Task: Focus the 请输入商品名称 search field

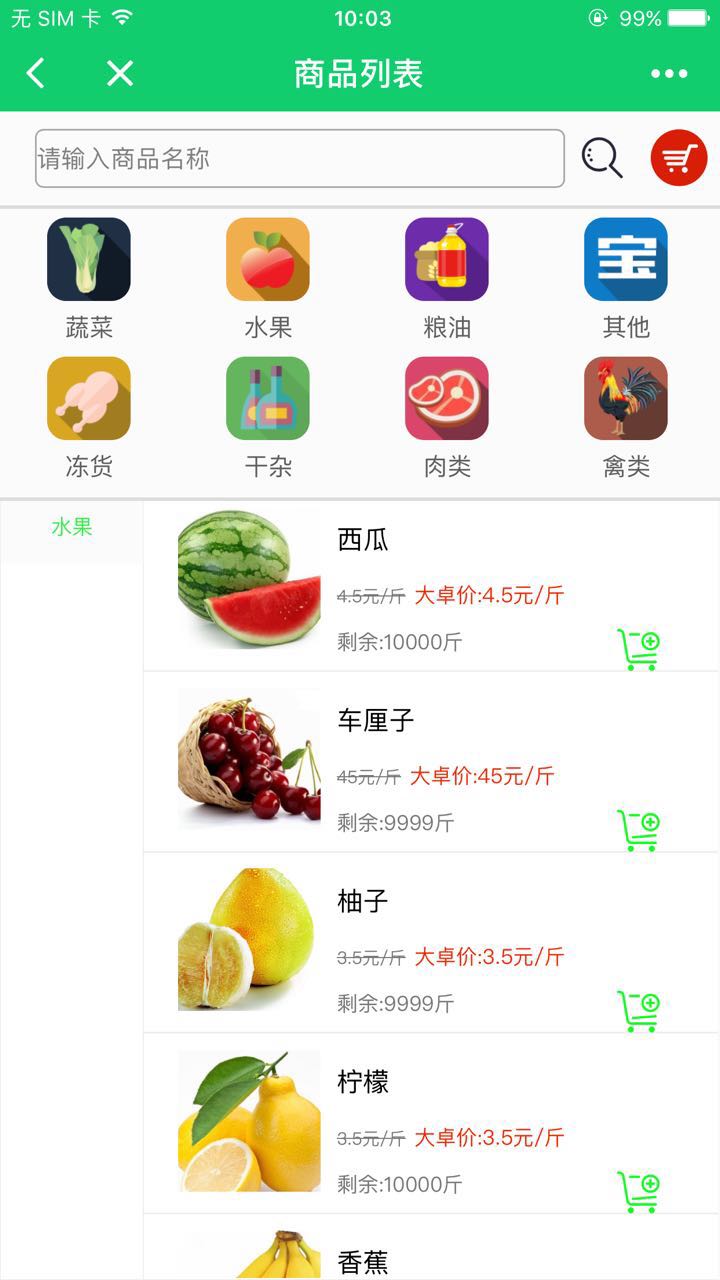Action: click(x=299, y=158)
